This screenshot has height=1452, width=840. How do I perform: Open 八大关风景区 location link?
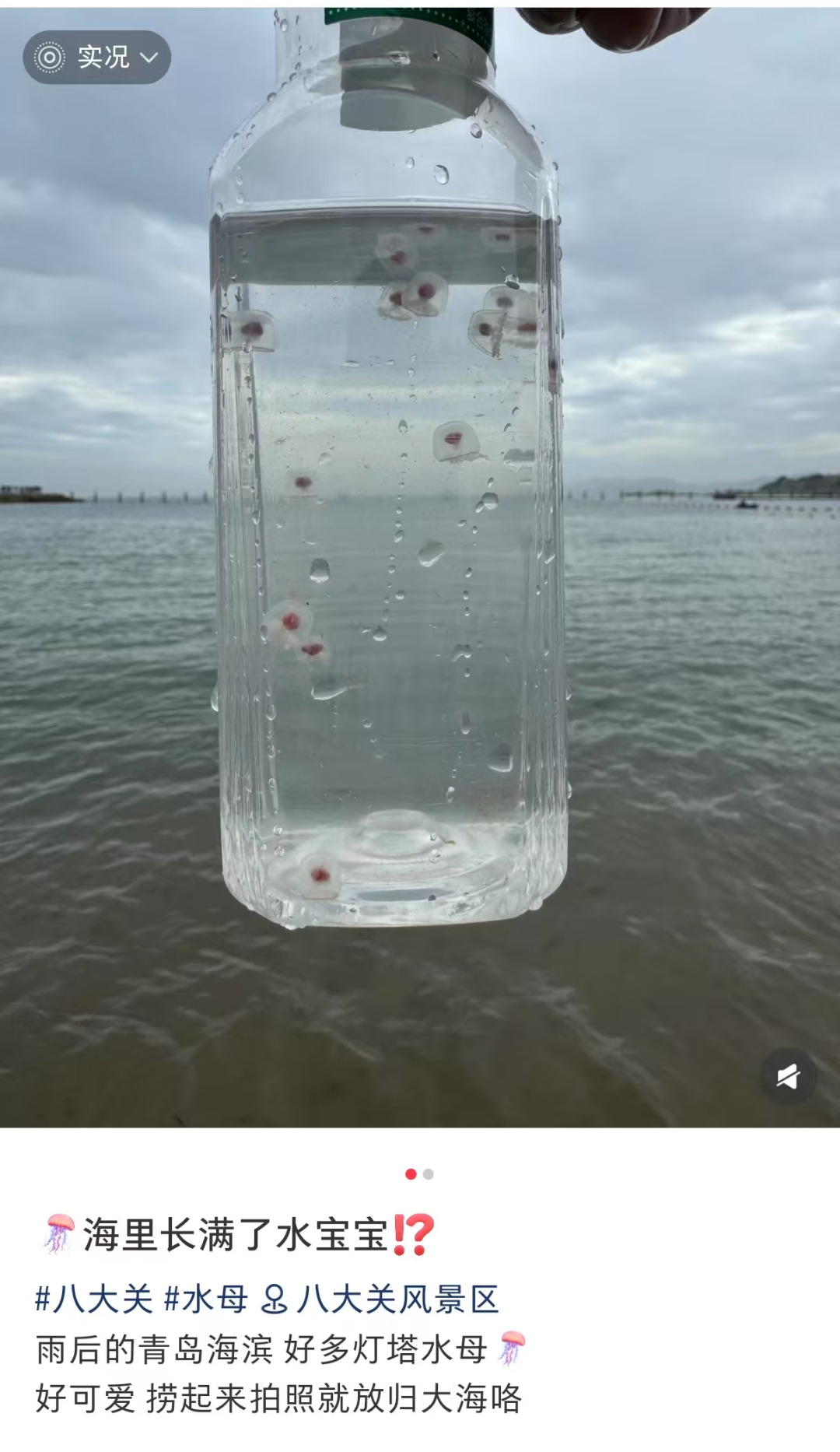click(x=381, y=1299)
